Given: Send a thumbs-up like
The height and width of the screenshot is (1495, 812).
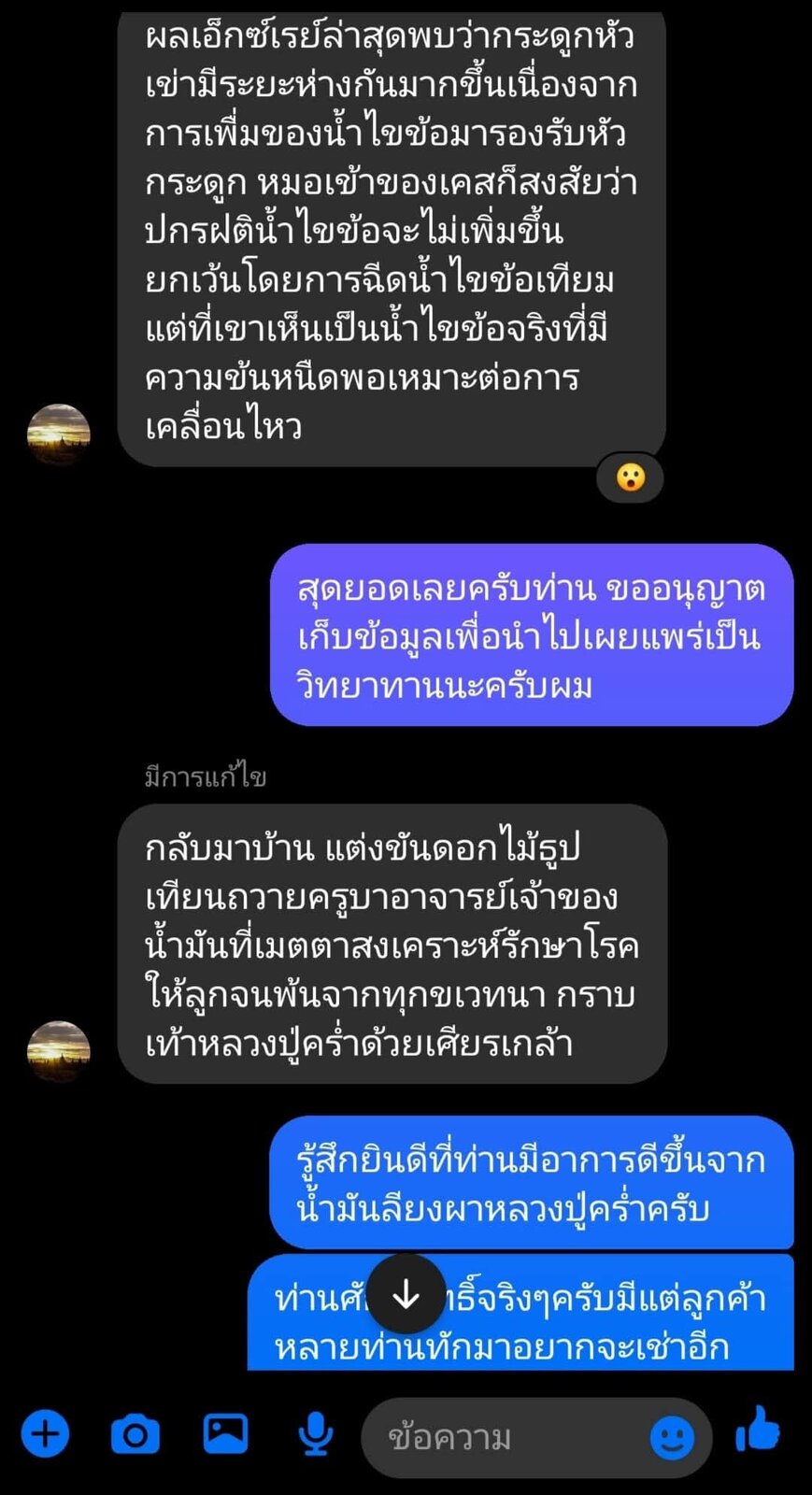Looking at the screenshot, I should (758, 1431).
